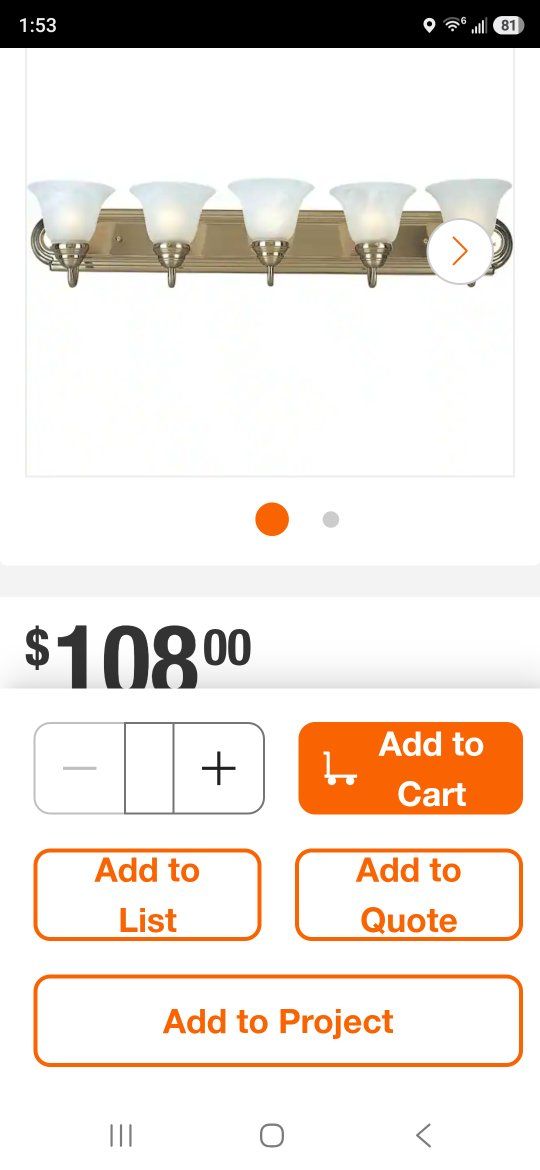
Task: Decrease quantity with the minus button
Action: (80, 768)
